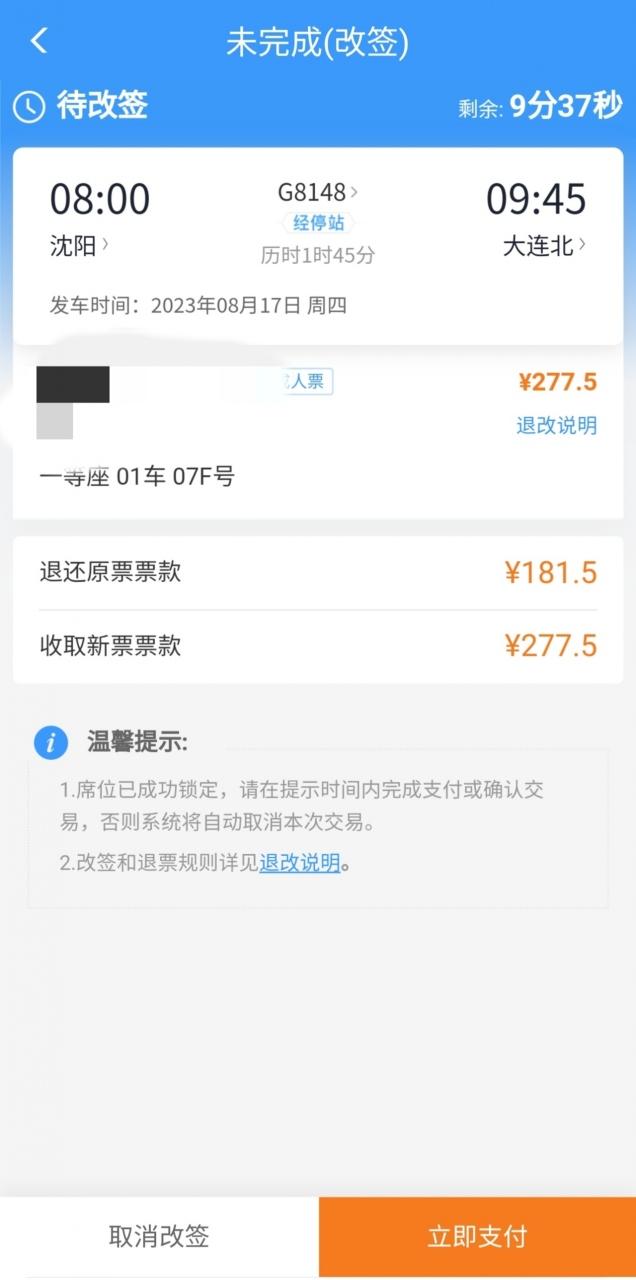Image resolution: width=636 pixels, height=1280 pixels.
Task: Open departure station 沈阳 info
Action: point(80,245)
